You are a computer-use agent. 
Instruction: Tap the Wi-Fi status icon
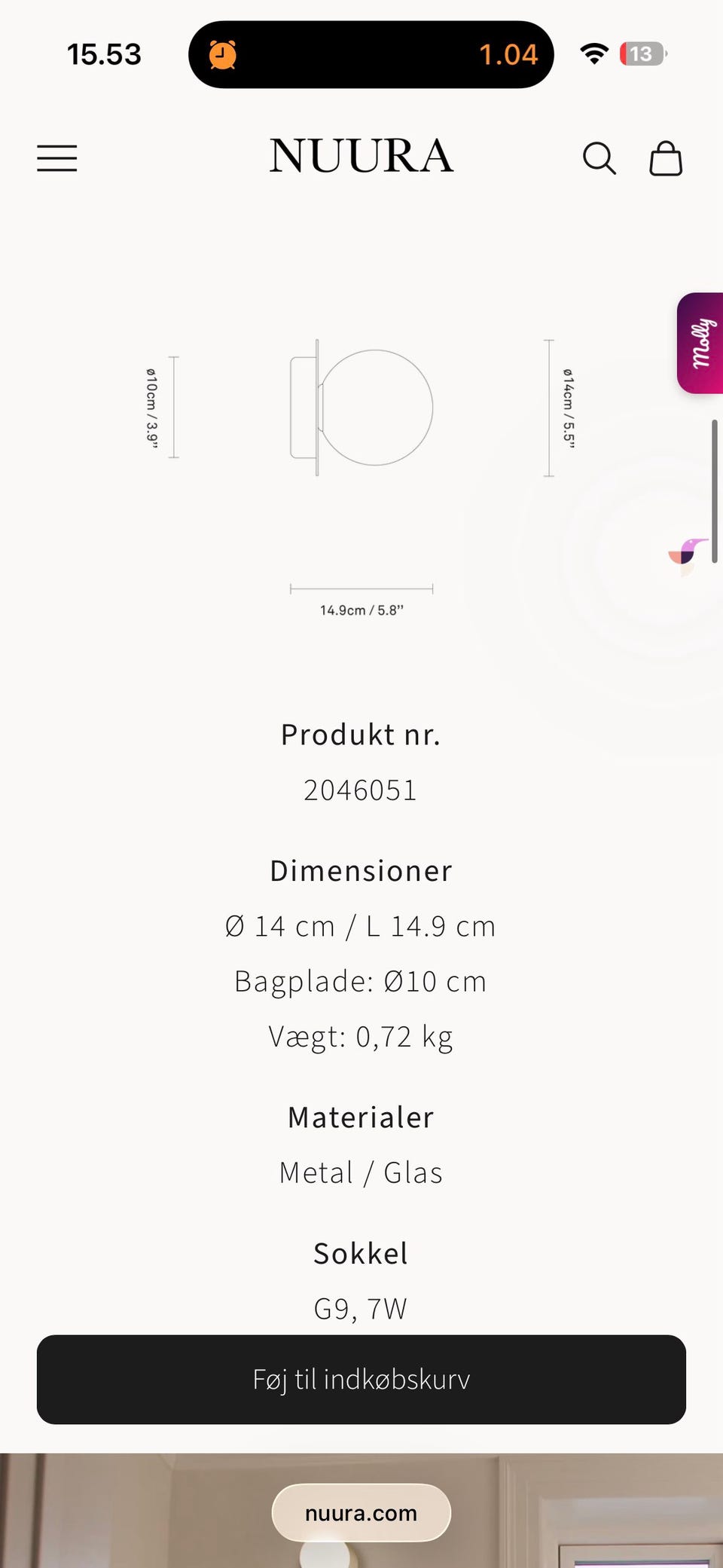pos(593,53)
